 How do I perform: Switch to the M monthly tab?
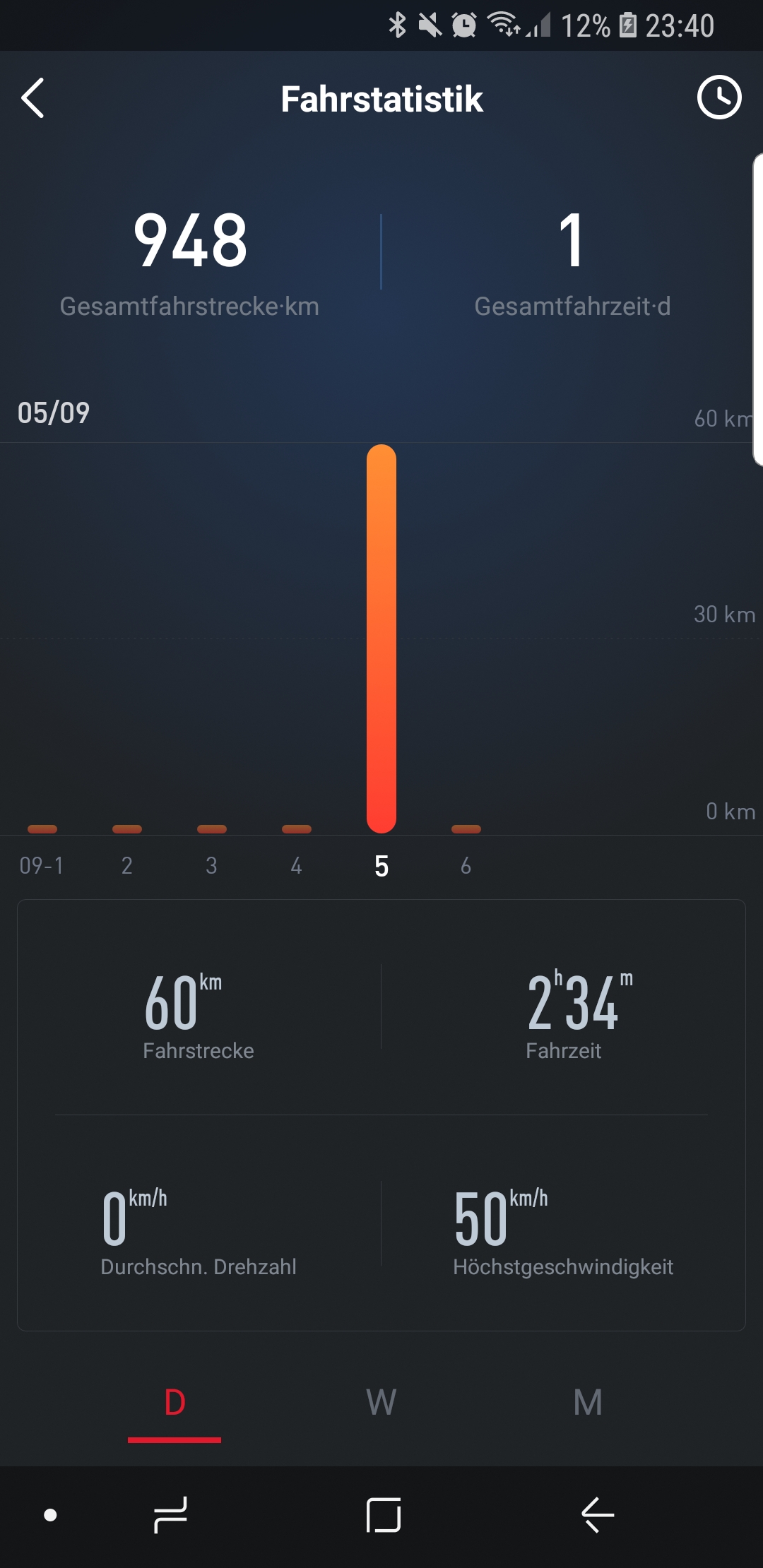tap(588, 1402)
